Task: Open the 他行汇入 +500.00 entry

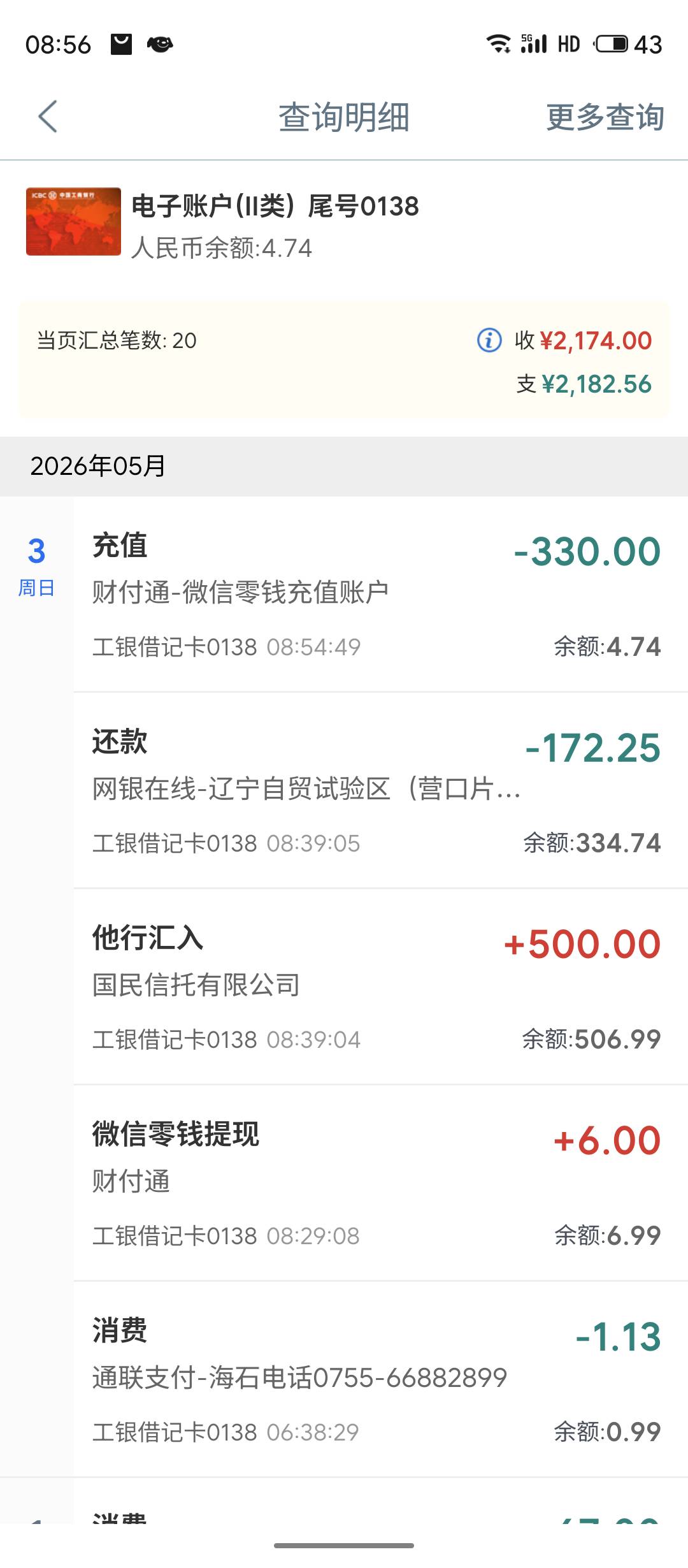Action: pyautogui.click(x=380, y=987)
